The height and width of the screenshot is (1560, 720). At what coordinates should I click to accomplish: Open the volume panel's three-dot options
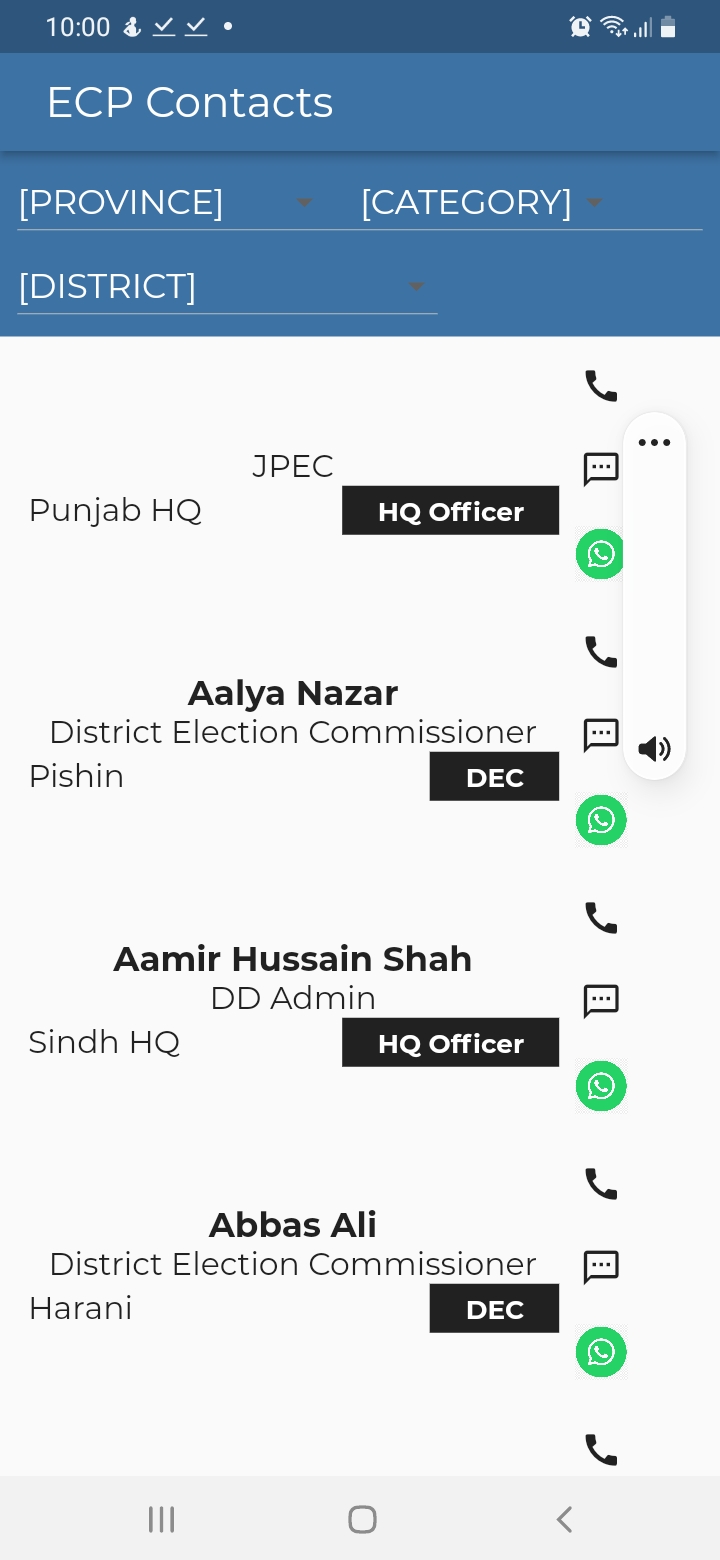pyautogui.click(x=654, y=443)
